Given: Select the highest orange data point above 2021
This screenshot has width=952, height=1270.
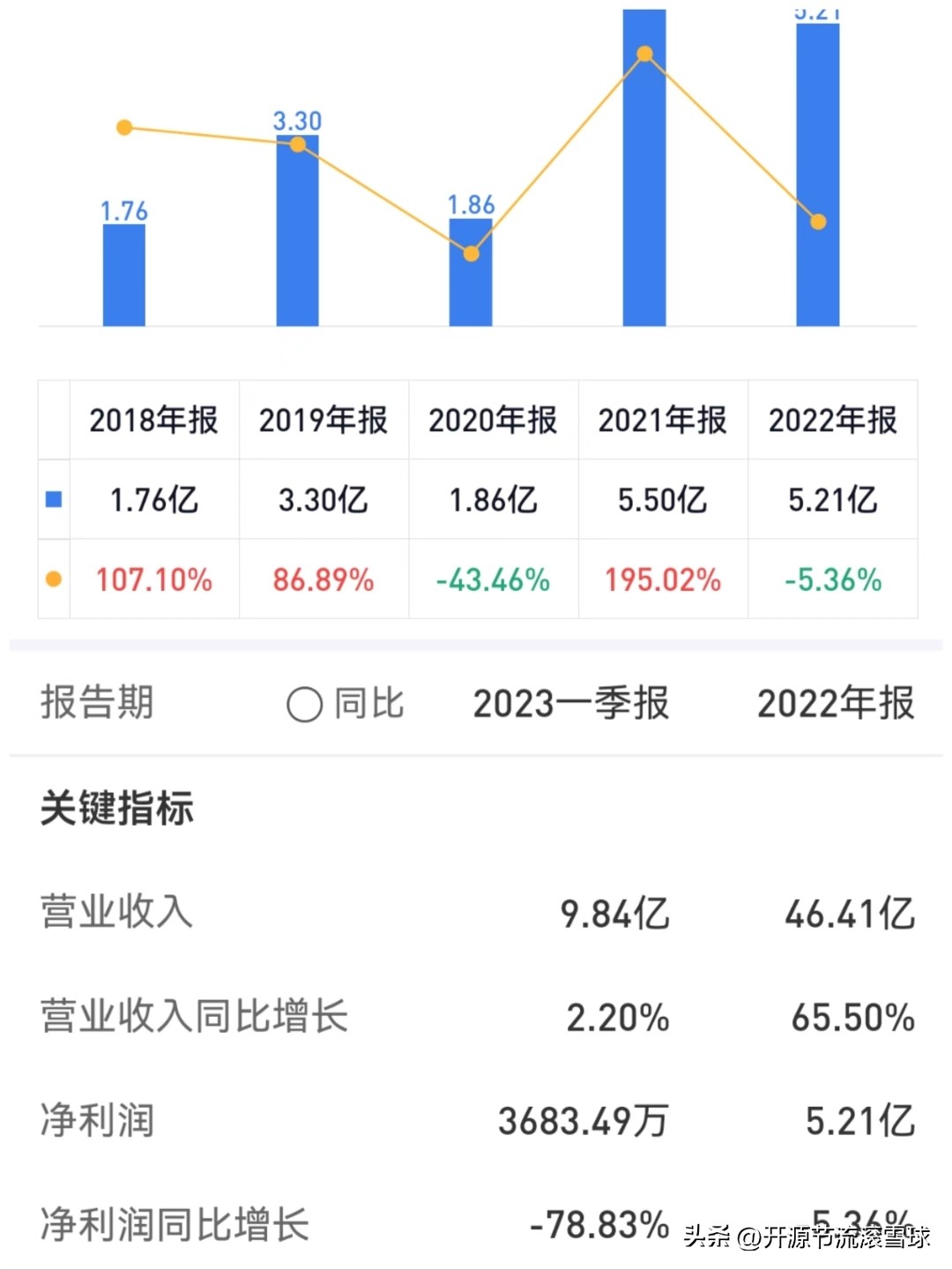Looking at the screenshot, I should click(x=644, y=55).
